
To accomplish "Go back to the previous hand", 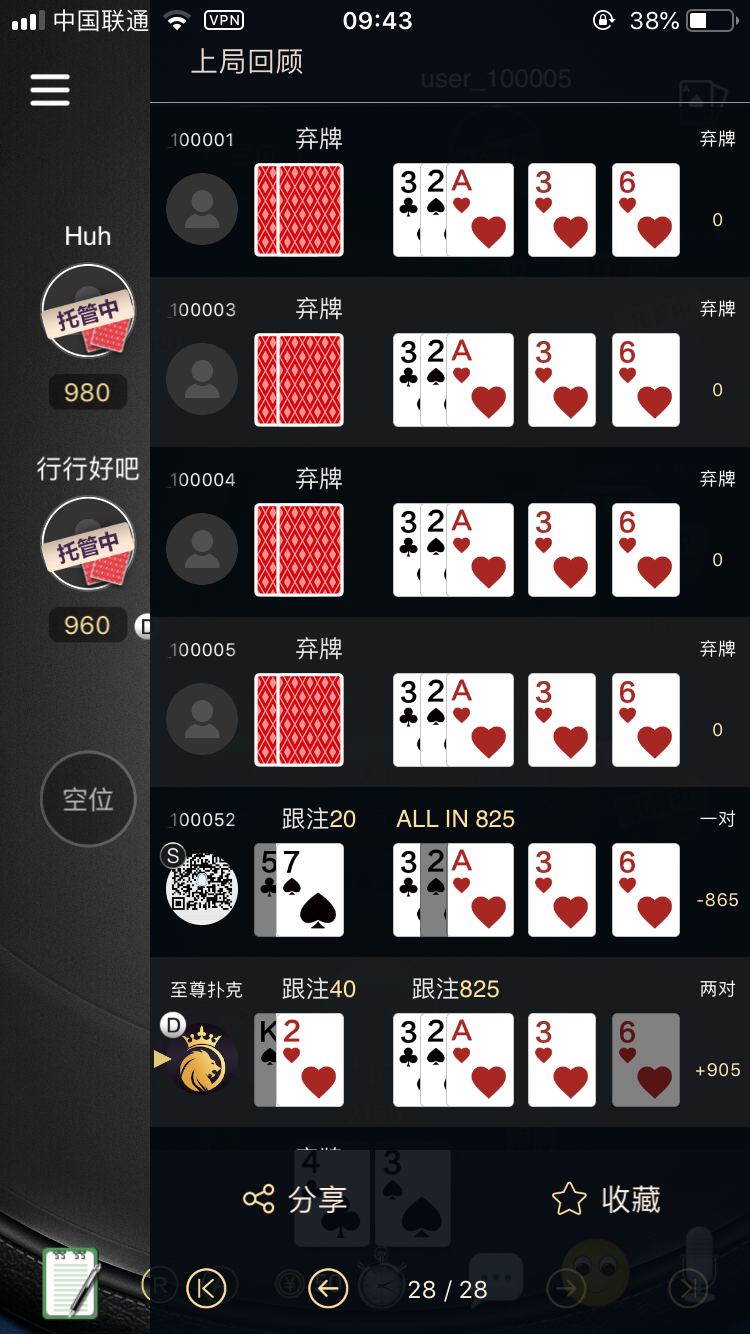I will pyautogui.click(x=328, y=1289).
